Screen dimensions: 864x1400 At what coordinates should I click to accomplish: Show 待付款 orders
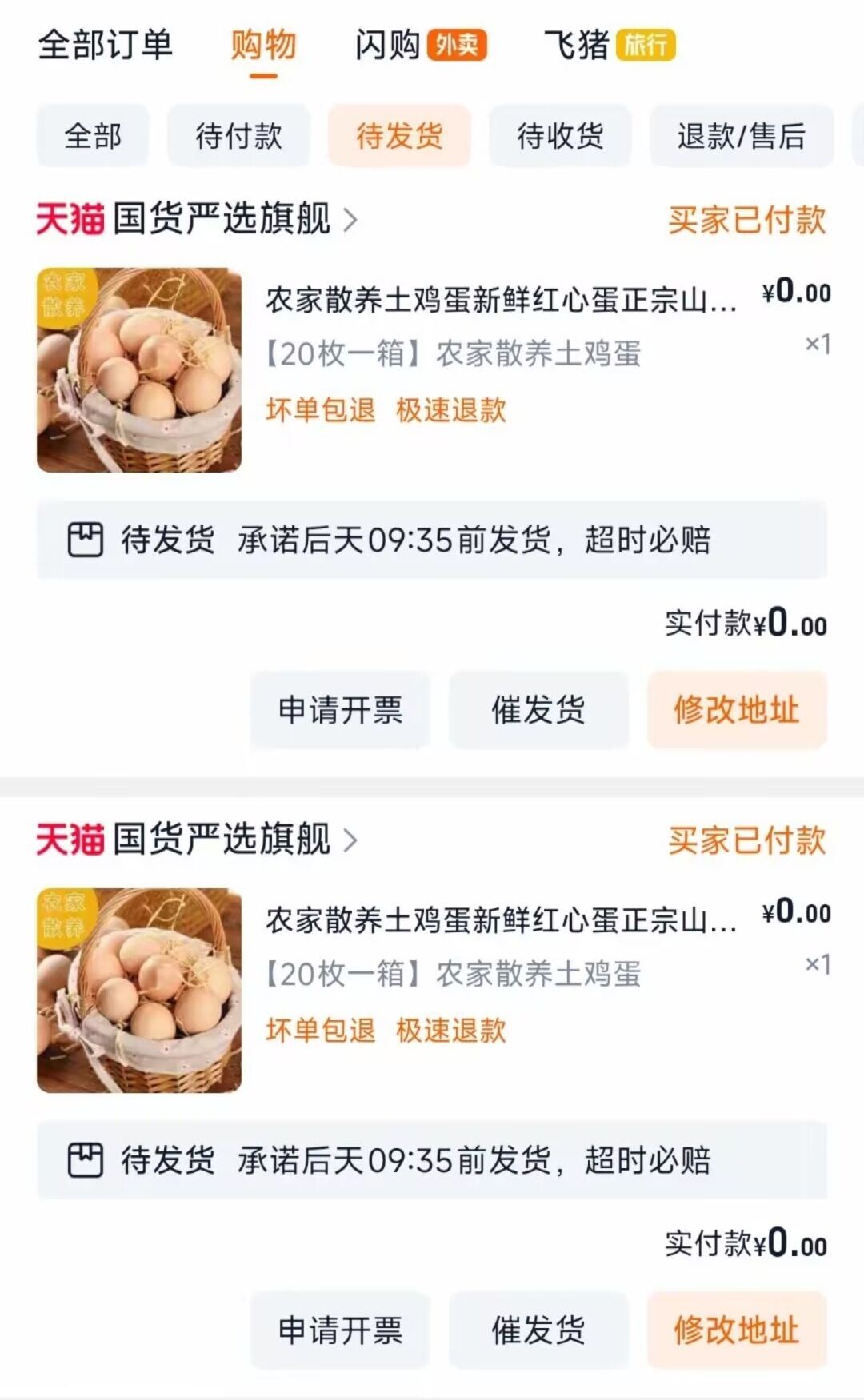(x=238, y=136)
